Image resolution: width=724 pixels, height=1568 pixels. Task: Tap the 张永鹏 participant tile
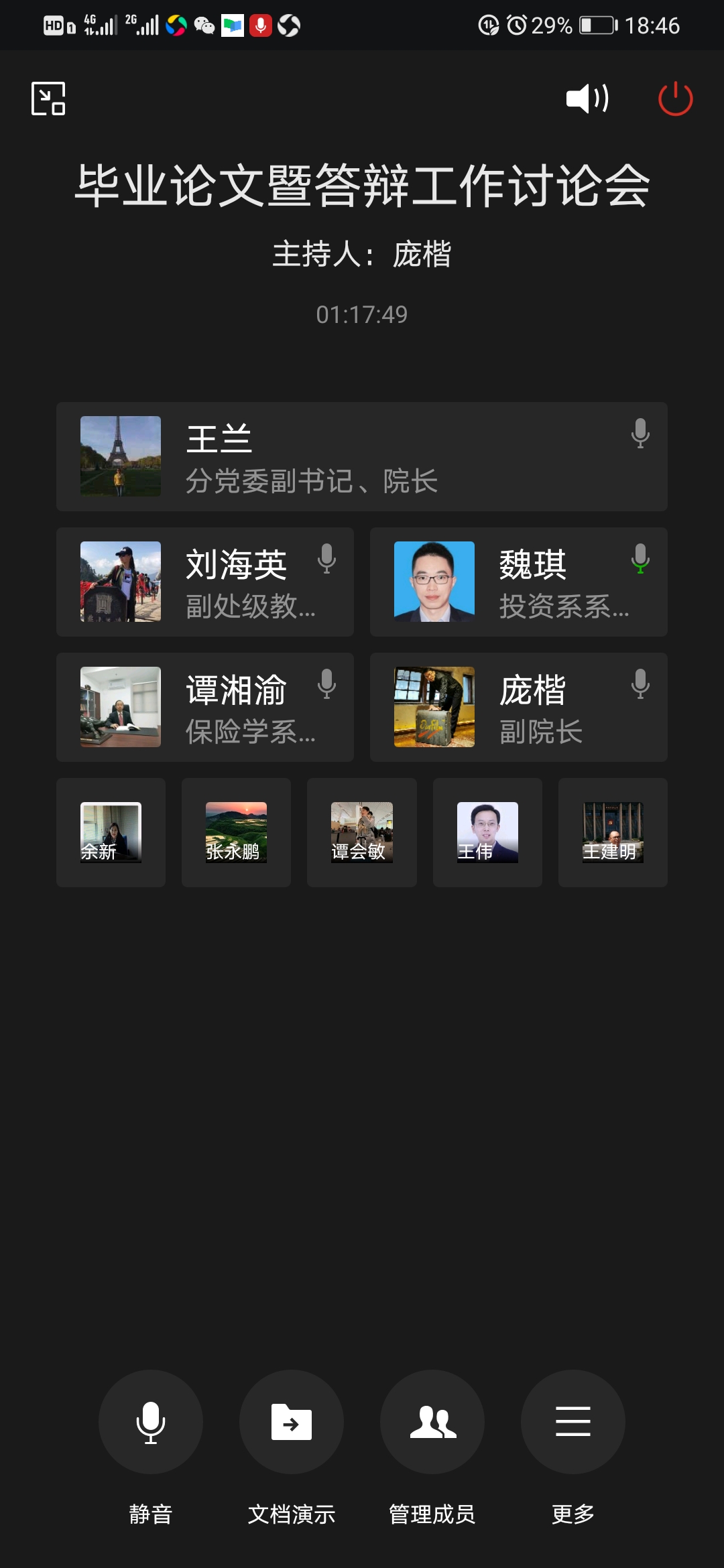(x=236, y=832)
